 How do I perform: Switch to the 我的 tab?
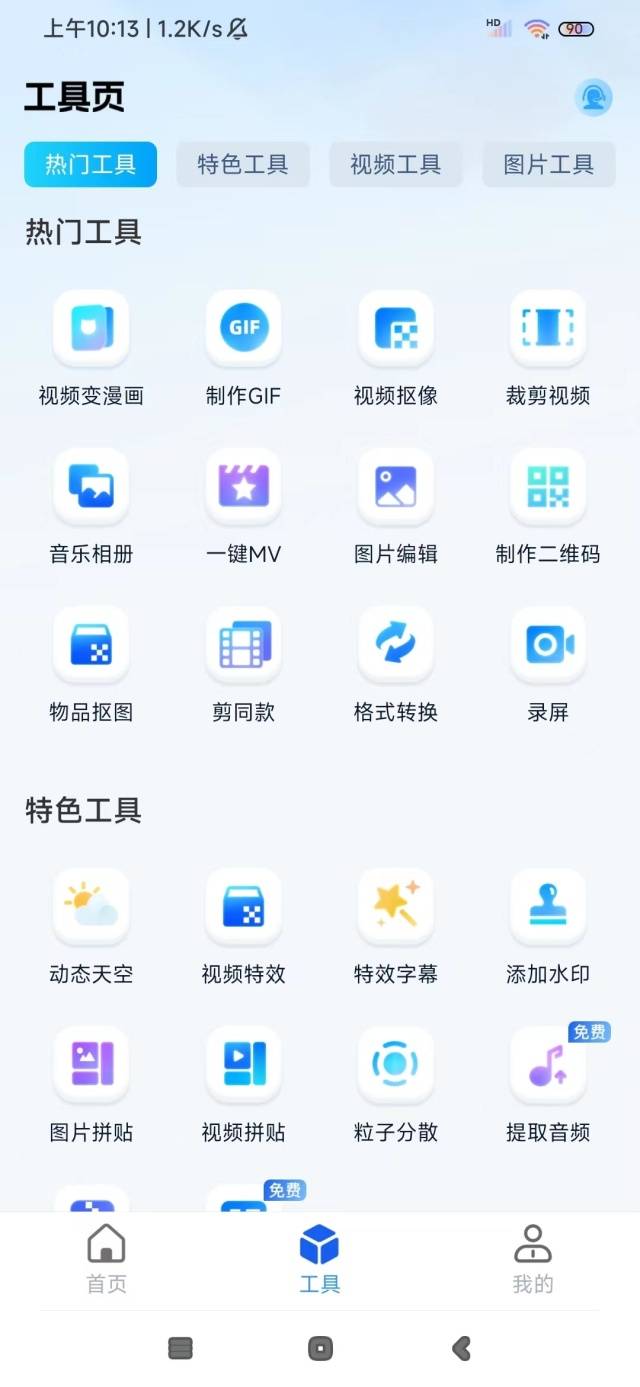(532, 1258)
